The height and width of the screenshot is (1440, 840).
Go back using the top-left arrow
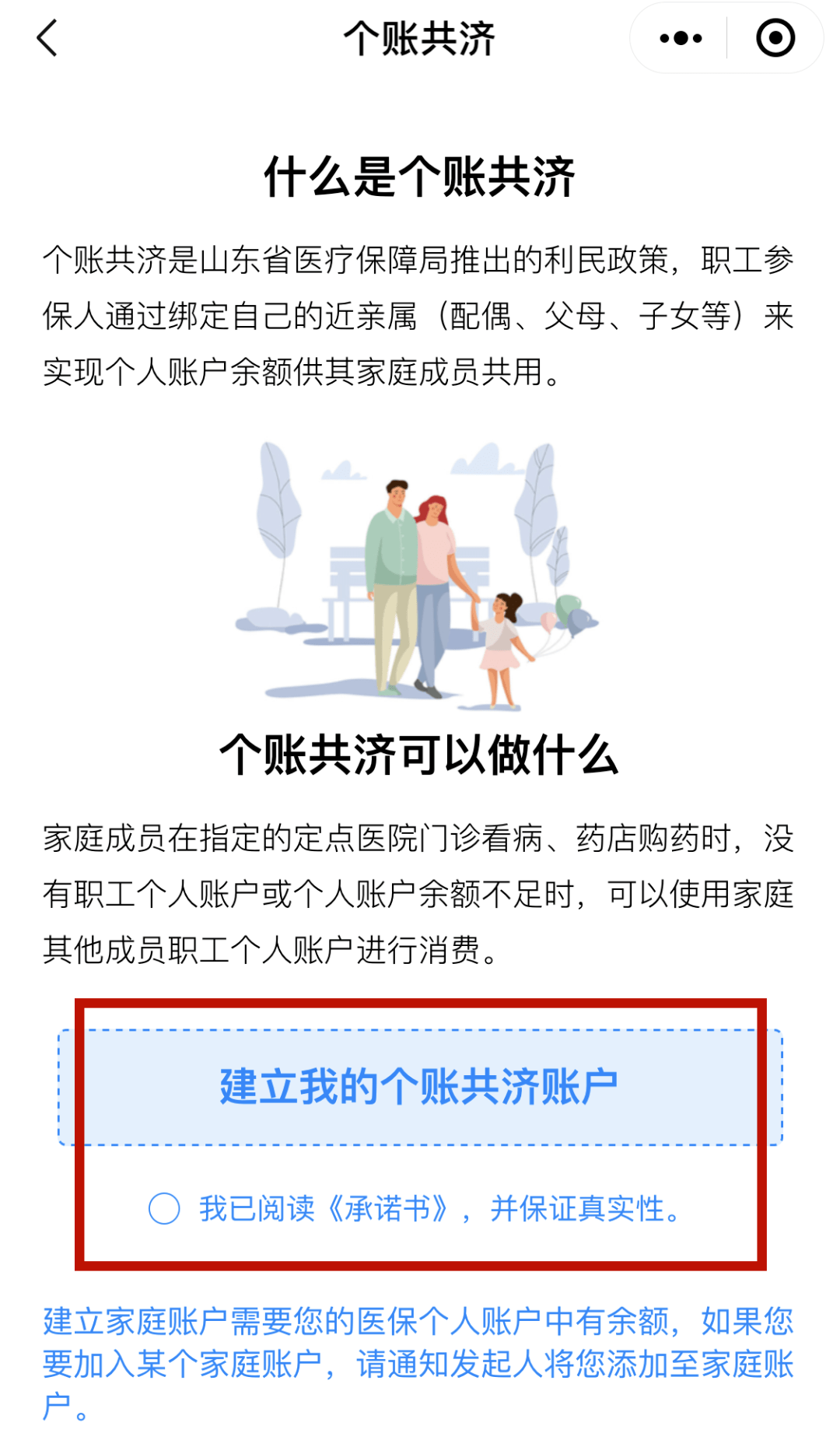pyautogui.click(x=47, y=38)
